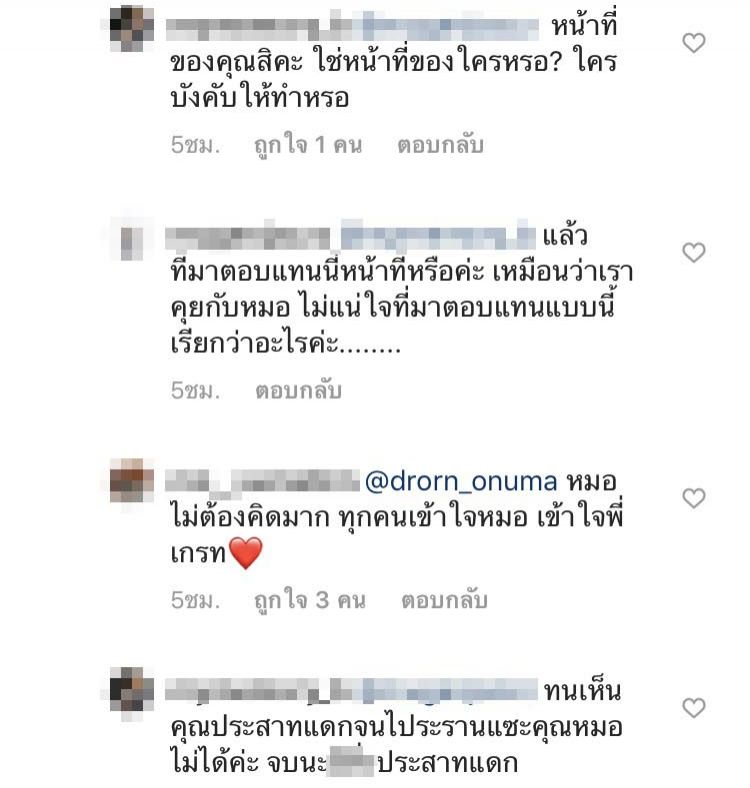Reply to the comment ใครบังคับให้ทำหรอ
The height and width of the screenshot is (788, 750).
click(440, 145)
